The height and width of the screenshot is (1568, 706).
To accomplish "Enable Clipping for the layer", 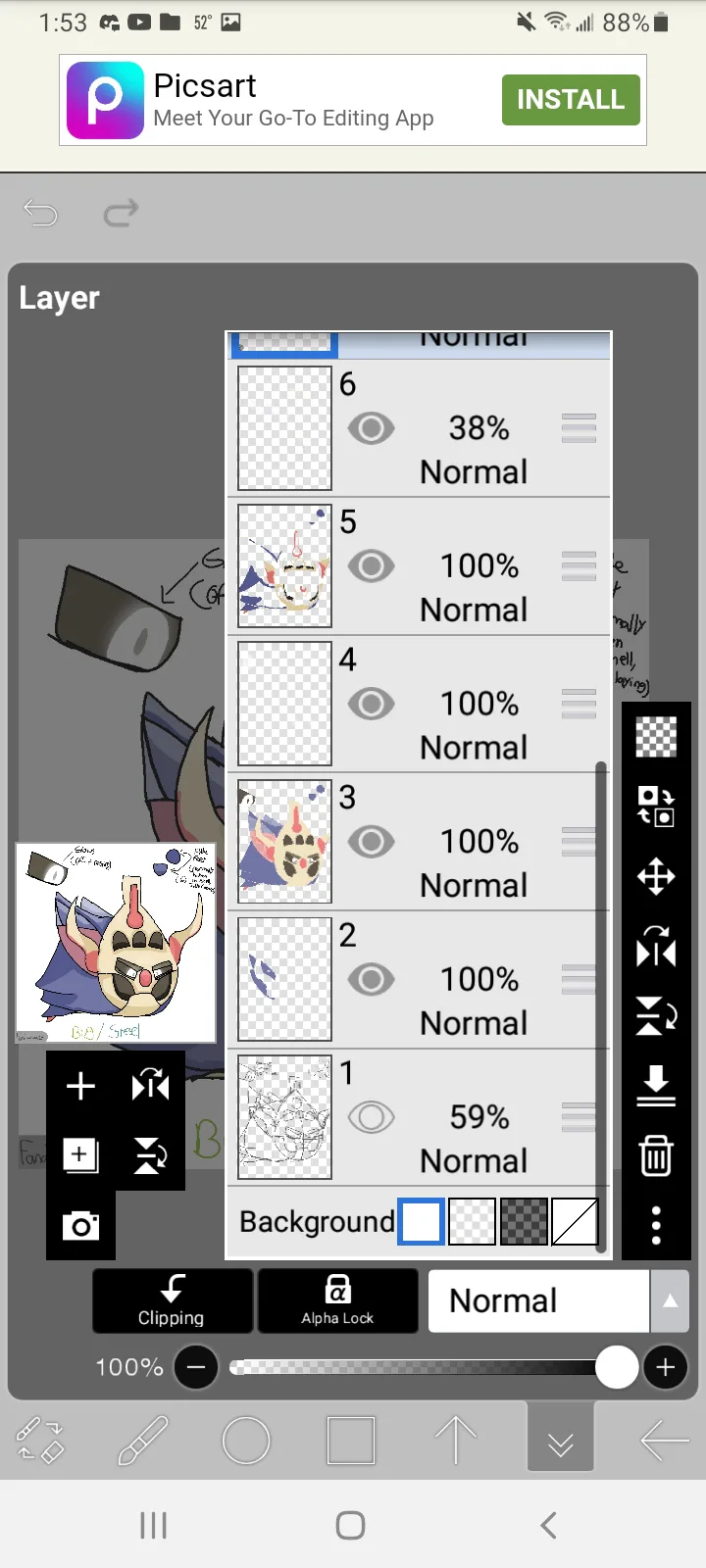I will [172, 1301].
